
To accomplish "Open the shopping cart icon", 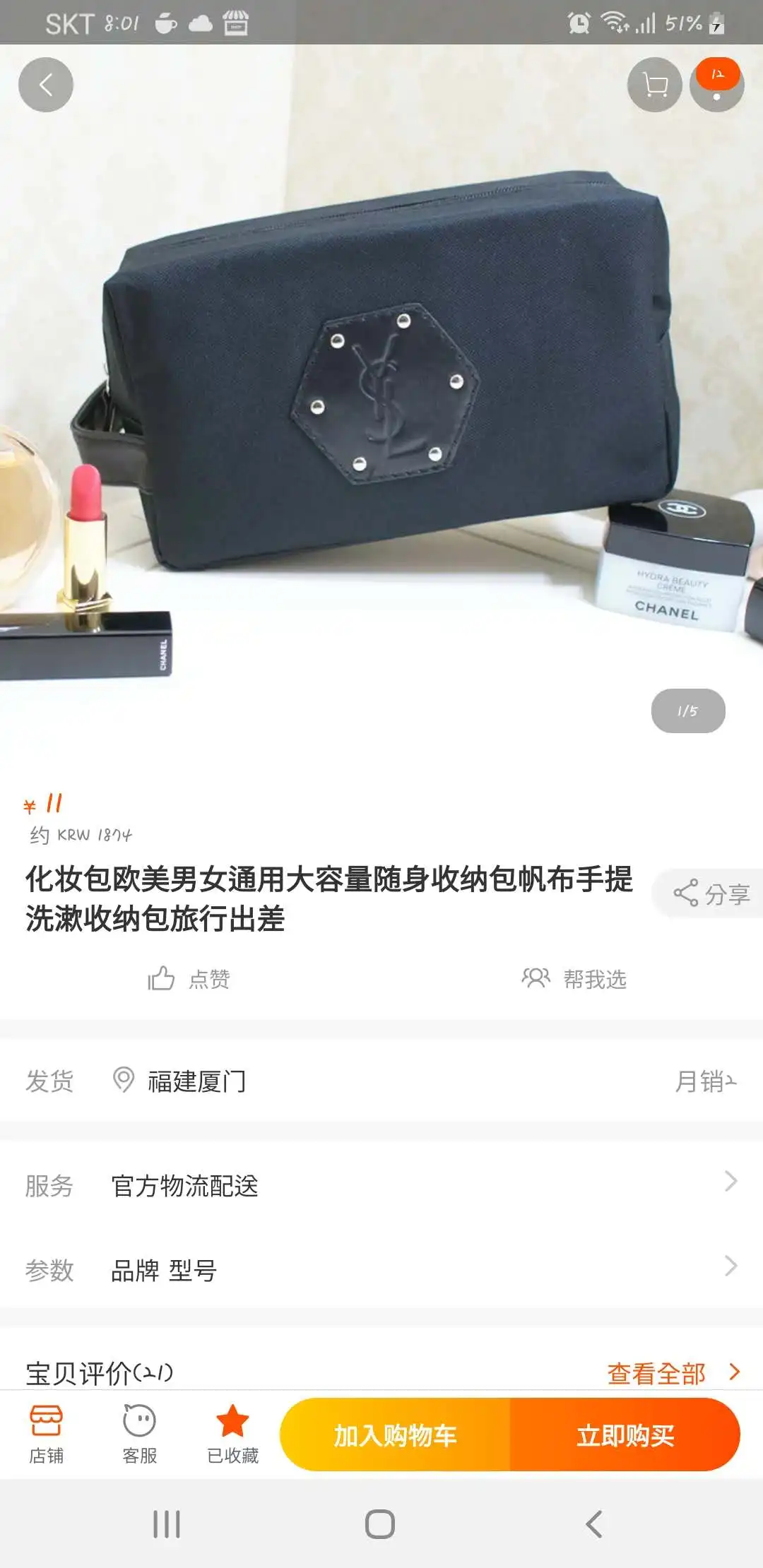I will click(x=655, y=85).
